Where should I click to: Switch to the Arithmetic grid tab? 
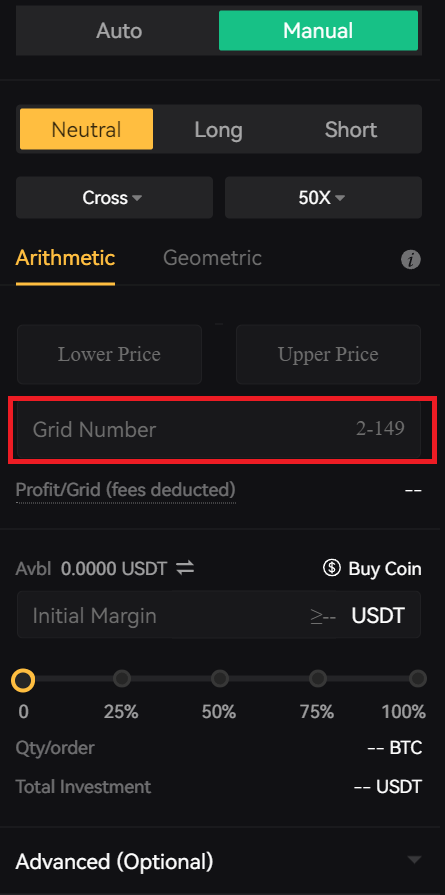(65, 258)
